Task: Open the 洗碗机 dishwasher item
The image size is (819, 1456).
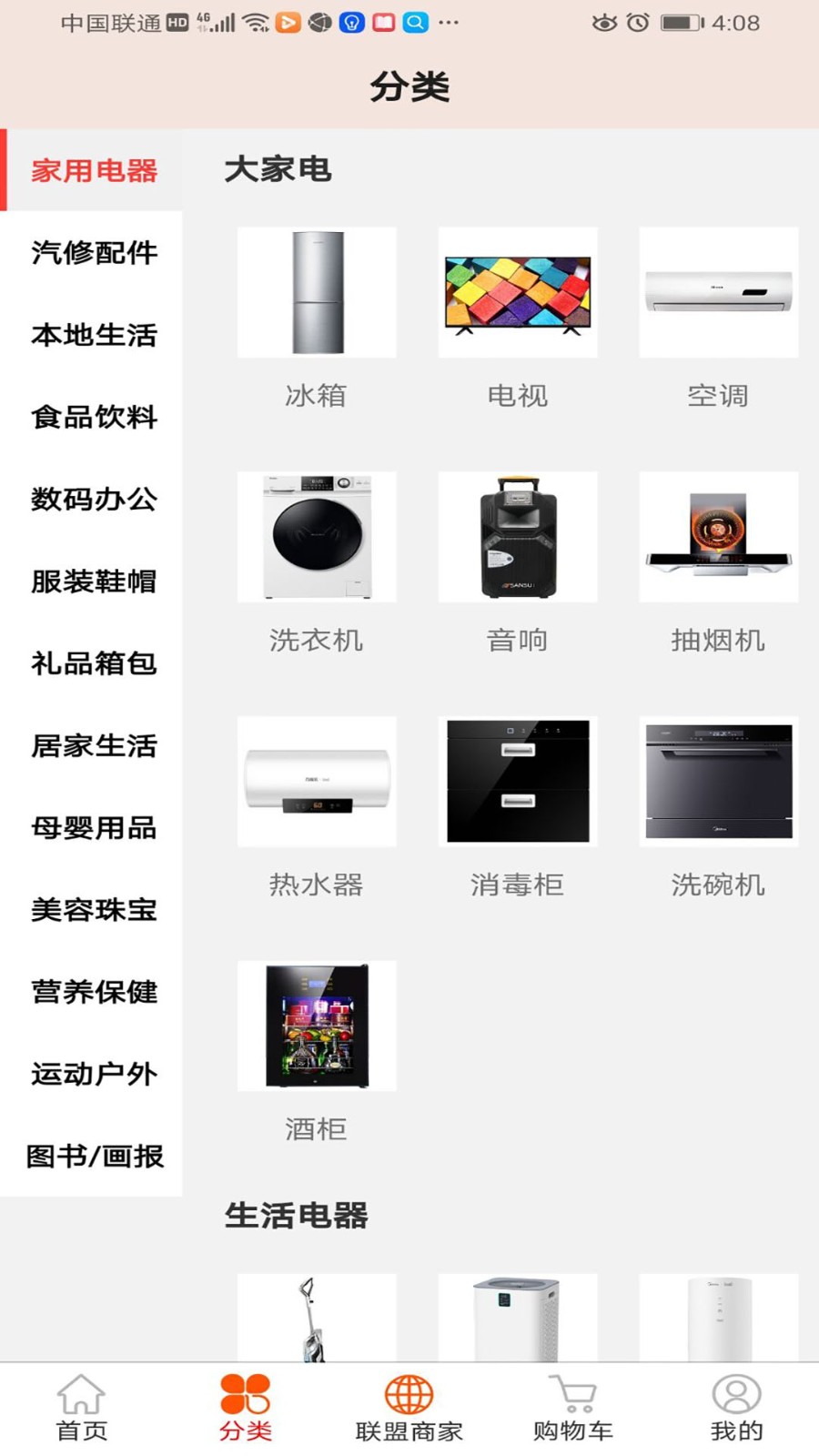Action: [718, 781]
